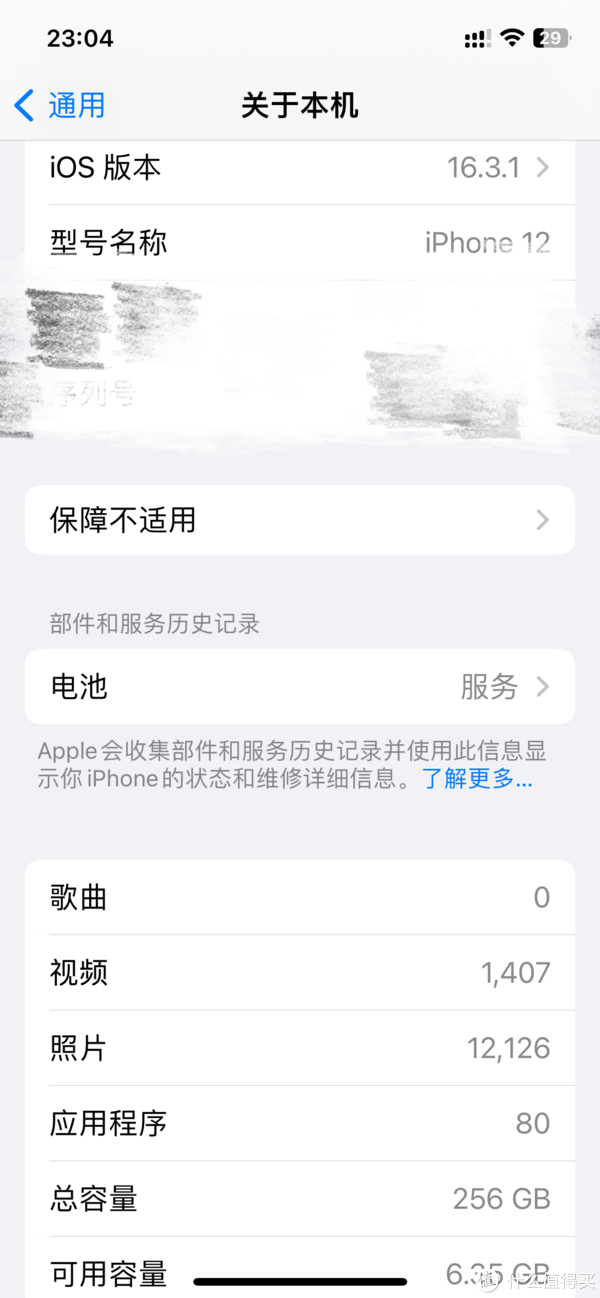600x1298 pixels.
Task: Open the 保障不适用 coverage row
Action: (x=300, y=520)
